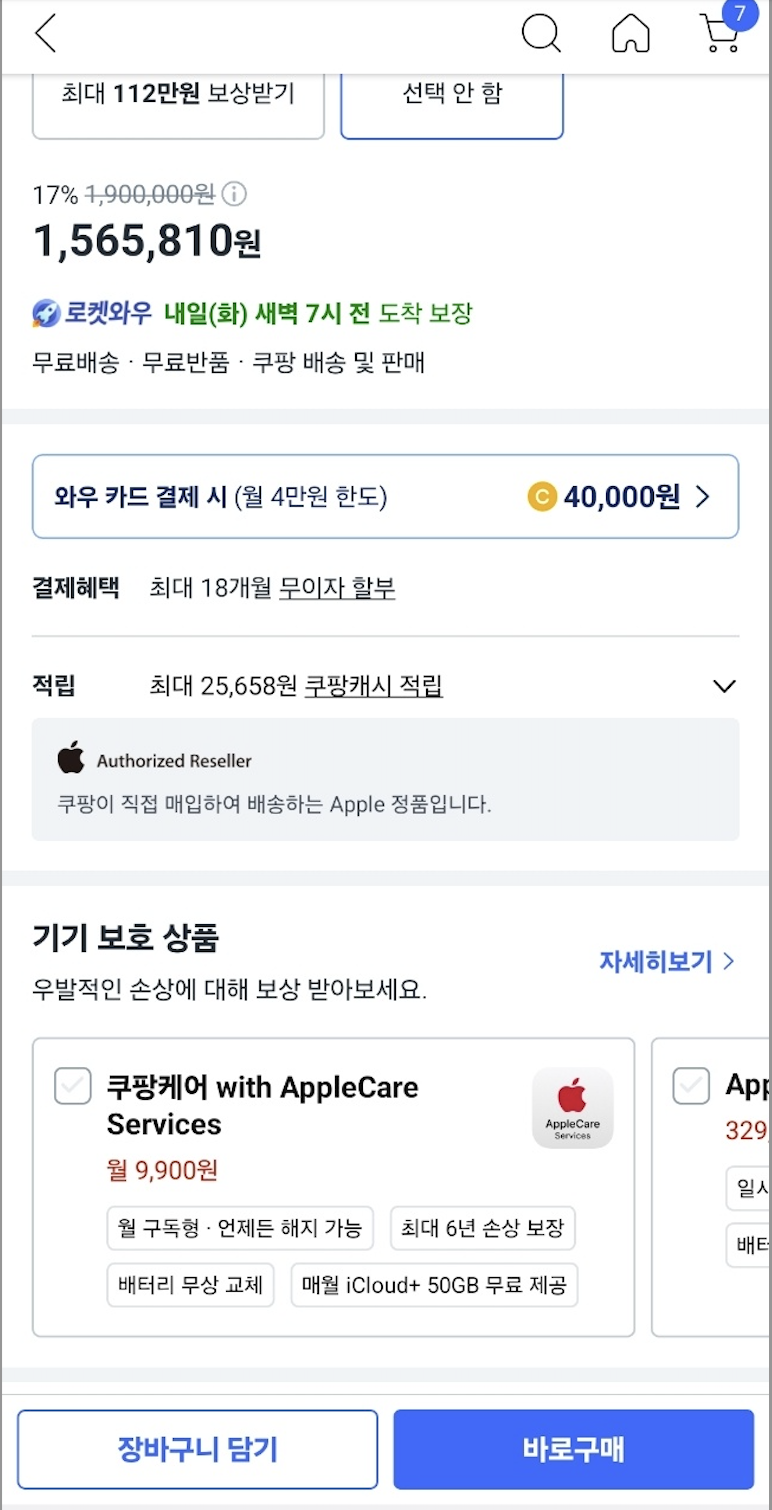The height and width of the screenshot is (1510, 772).
Task: Open the 쿠팡캐시 적립 link
Action: pyautogui.click(x=373, y=686)
